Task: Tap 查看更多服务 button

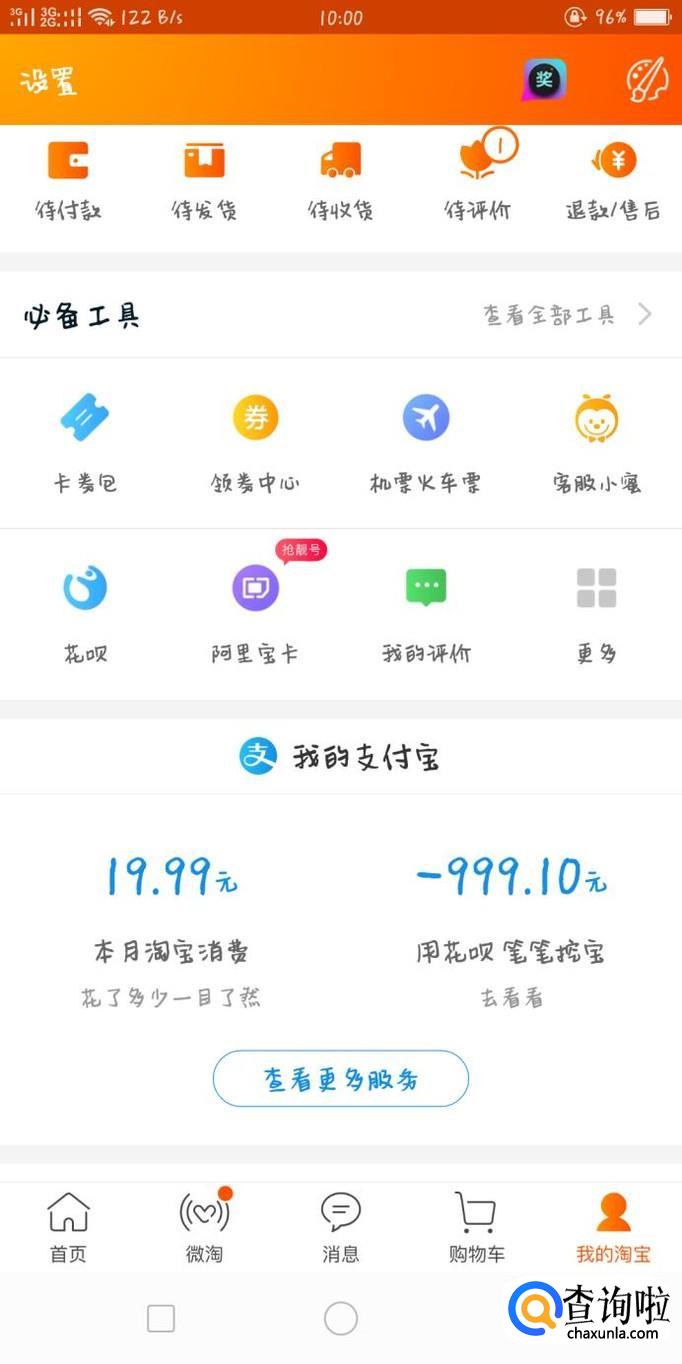Action: click(340, 1079)
